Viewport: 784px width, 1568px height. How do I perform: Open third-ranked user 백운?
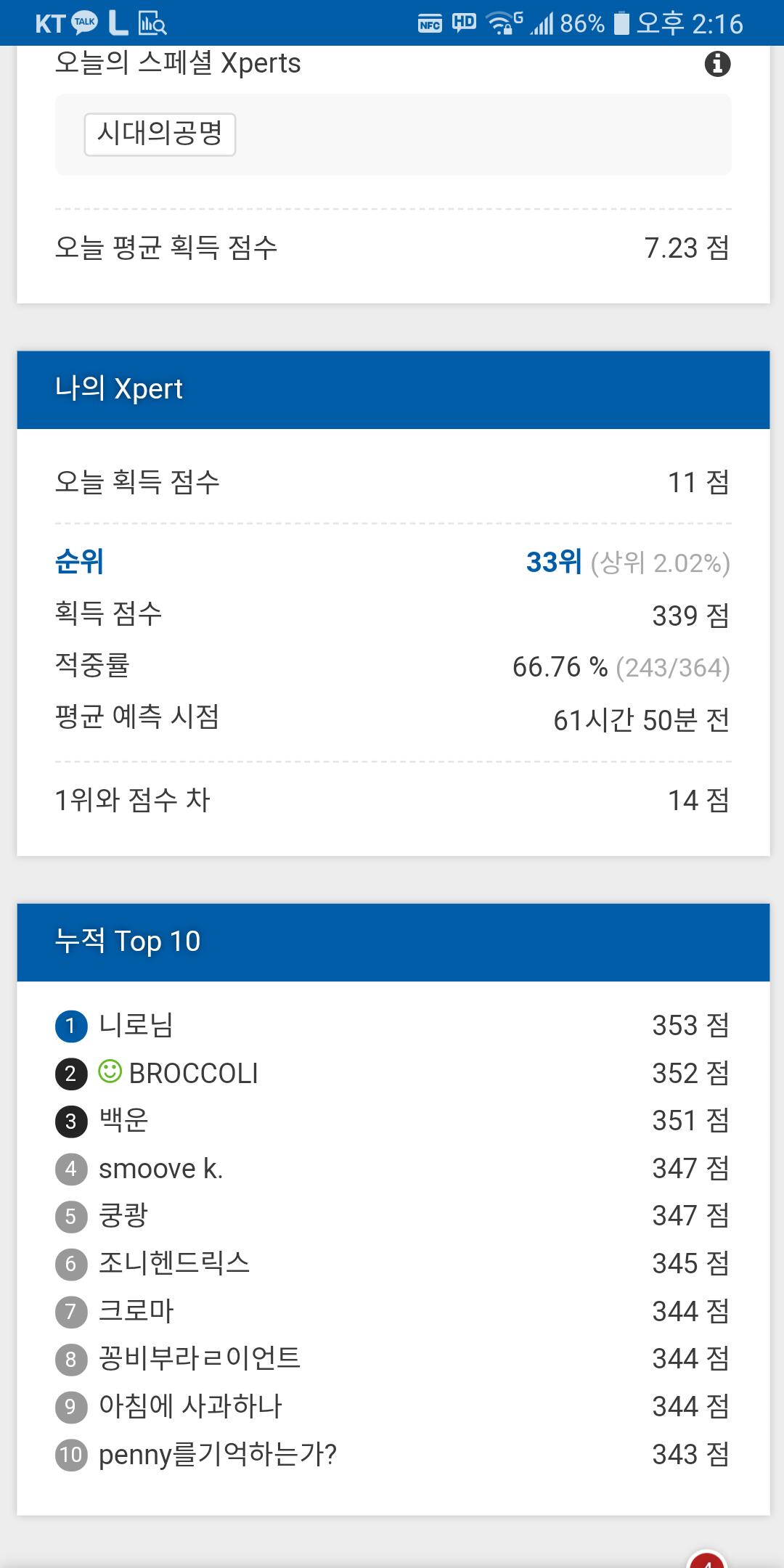(123, 1121)
